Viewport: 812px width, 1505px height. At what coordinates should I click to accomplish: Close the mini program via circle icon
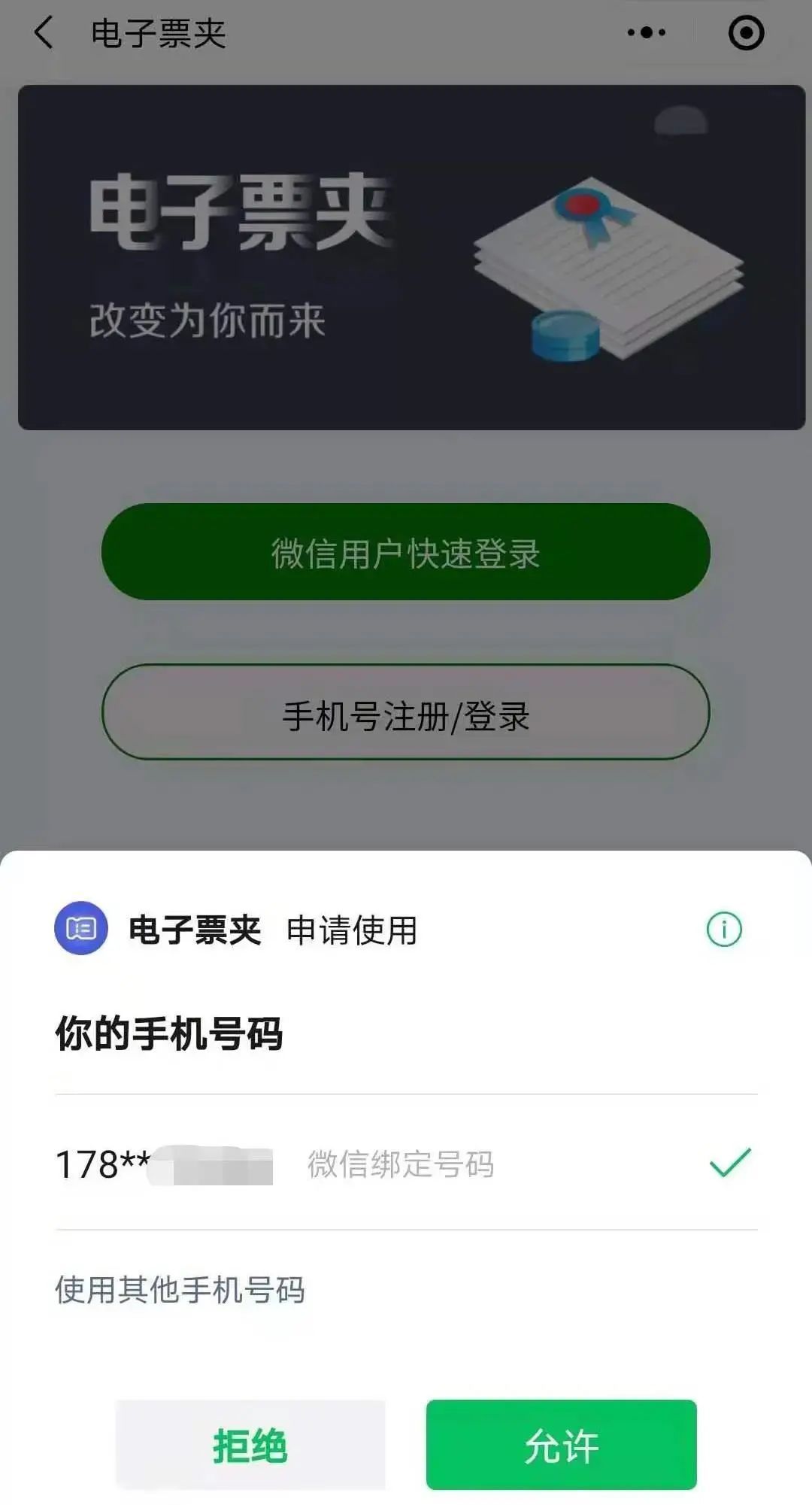click(746, 33)
